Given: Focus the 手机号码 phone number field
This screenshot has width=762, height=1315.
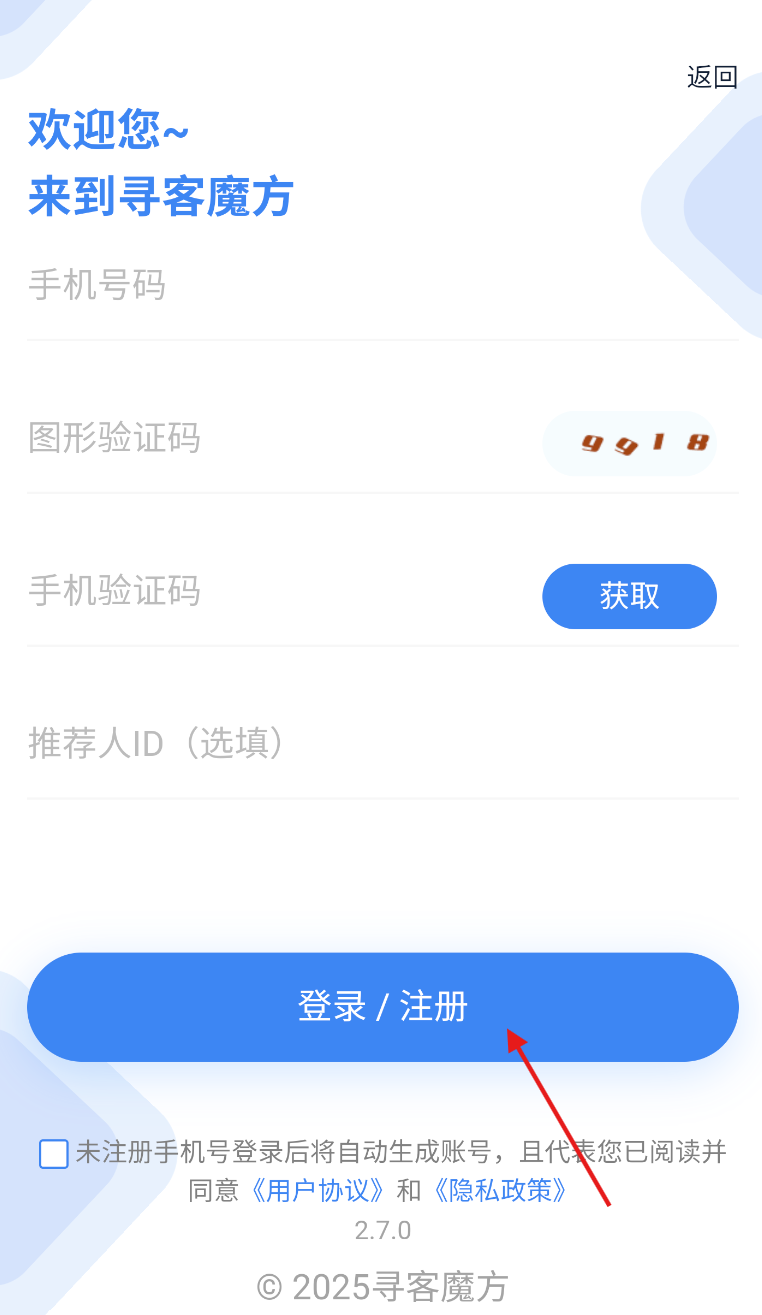Looking at the screenshot, I should 383,286.
